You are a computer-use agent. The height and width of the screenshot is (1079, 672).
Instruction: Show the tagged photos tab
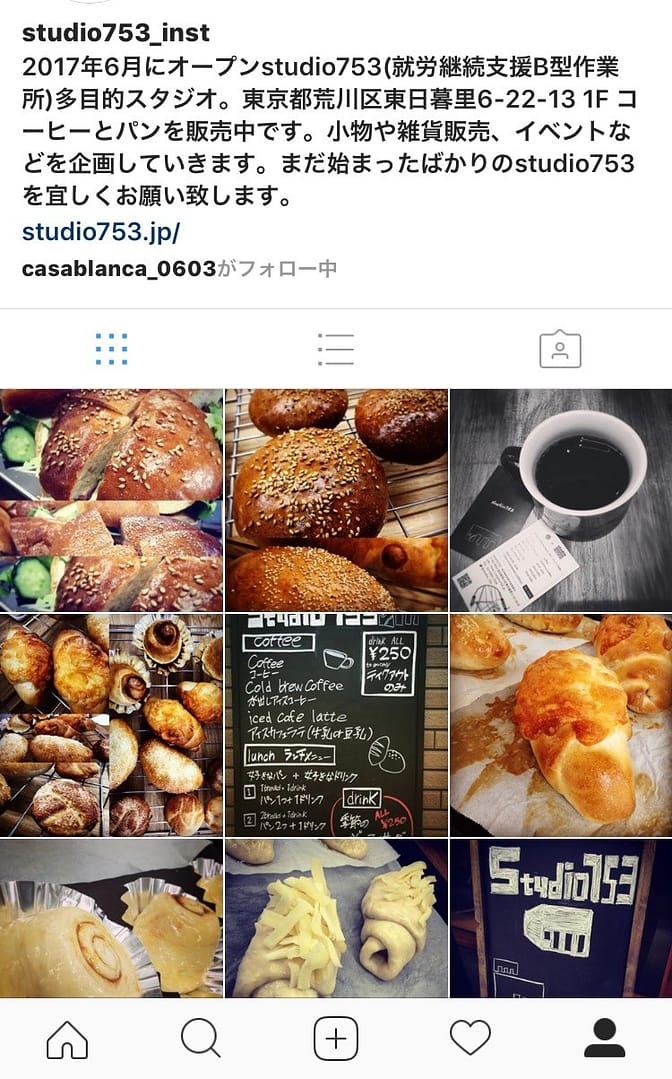coord(560,349)
